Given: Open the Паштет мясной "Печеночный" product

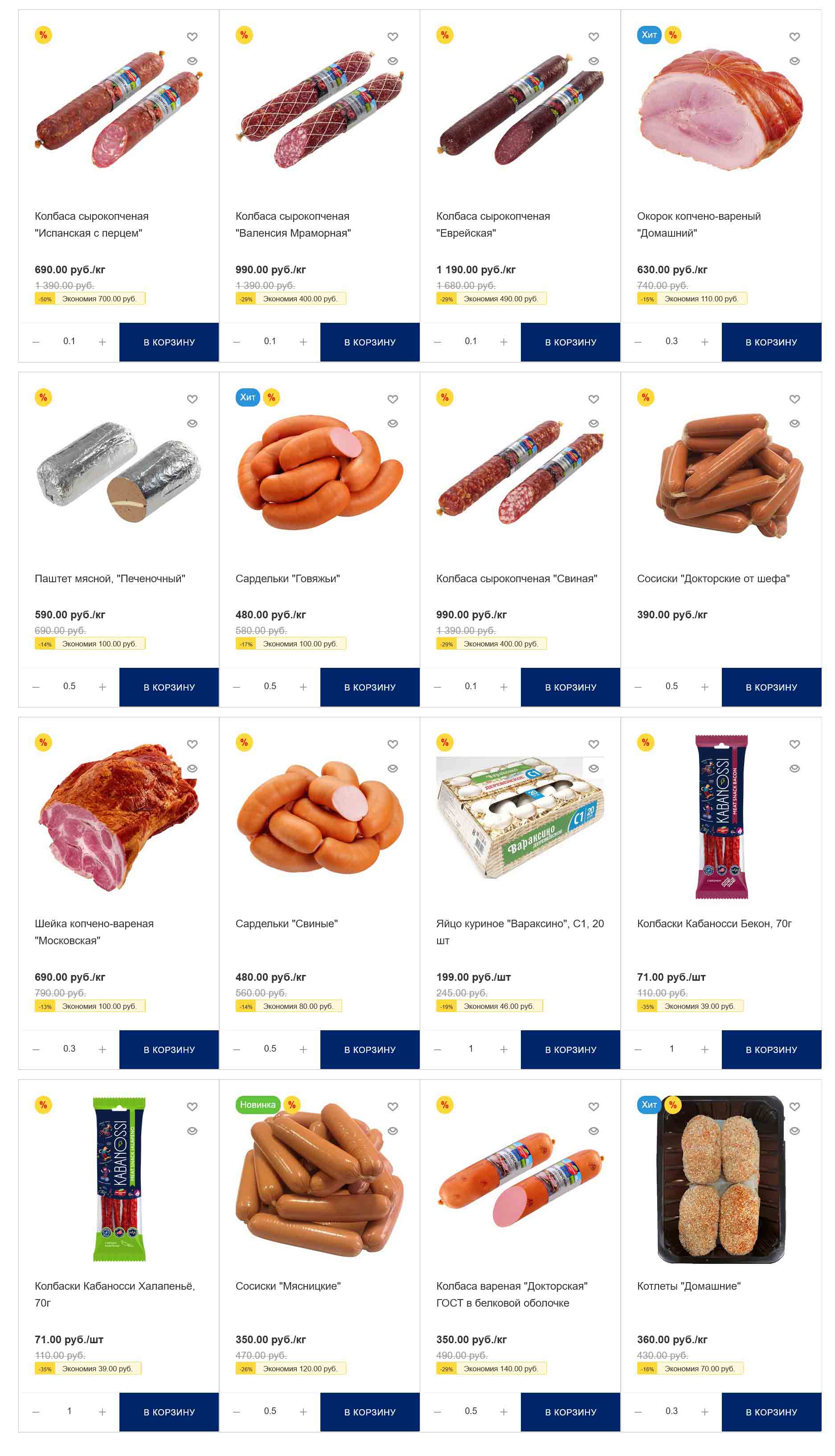Looking at the screenshot, I should (x=110, y=578).
